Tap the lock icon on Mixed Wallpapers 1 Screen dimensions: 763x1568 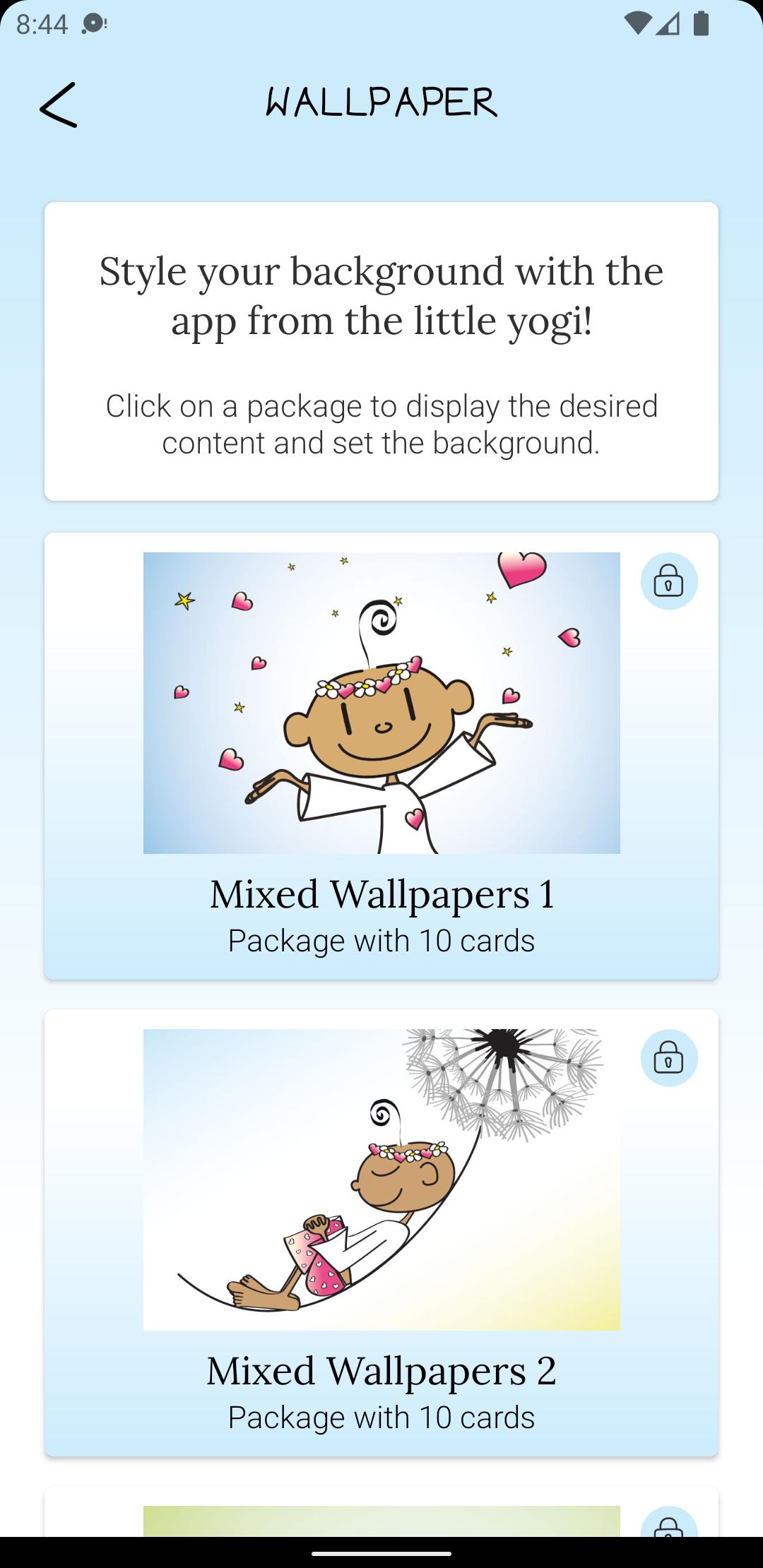(x=668, y=581)
